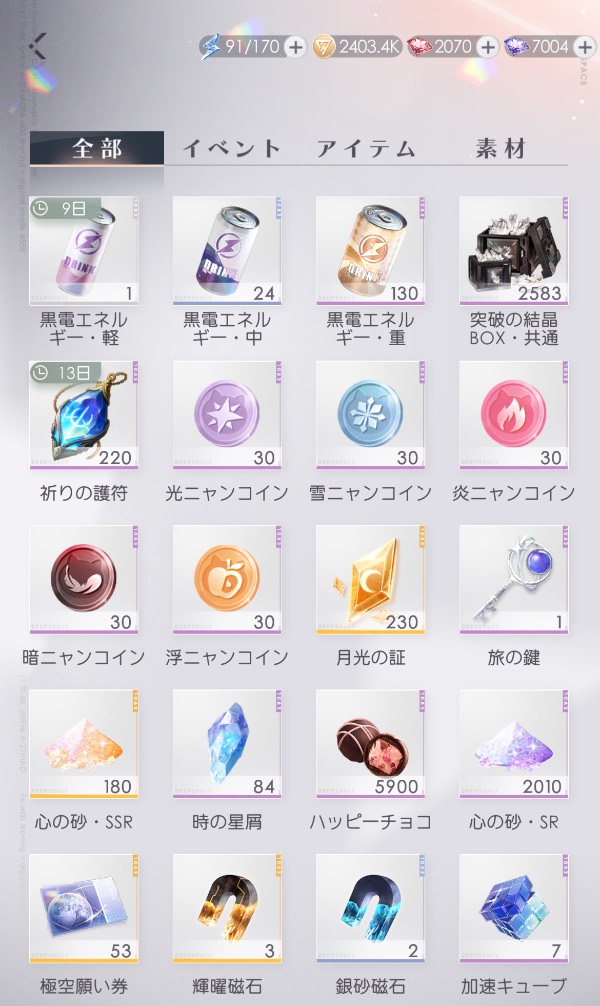This screenshot has height=1006, width=600.
Task: Open the ハッピーチョコ item
Action: [371, 744]
